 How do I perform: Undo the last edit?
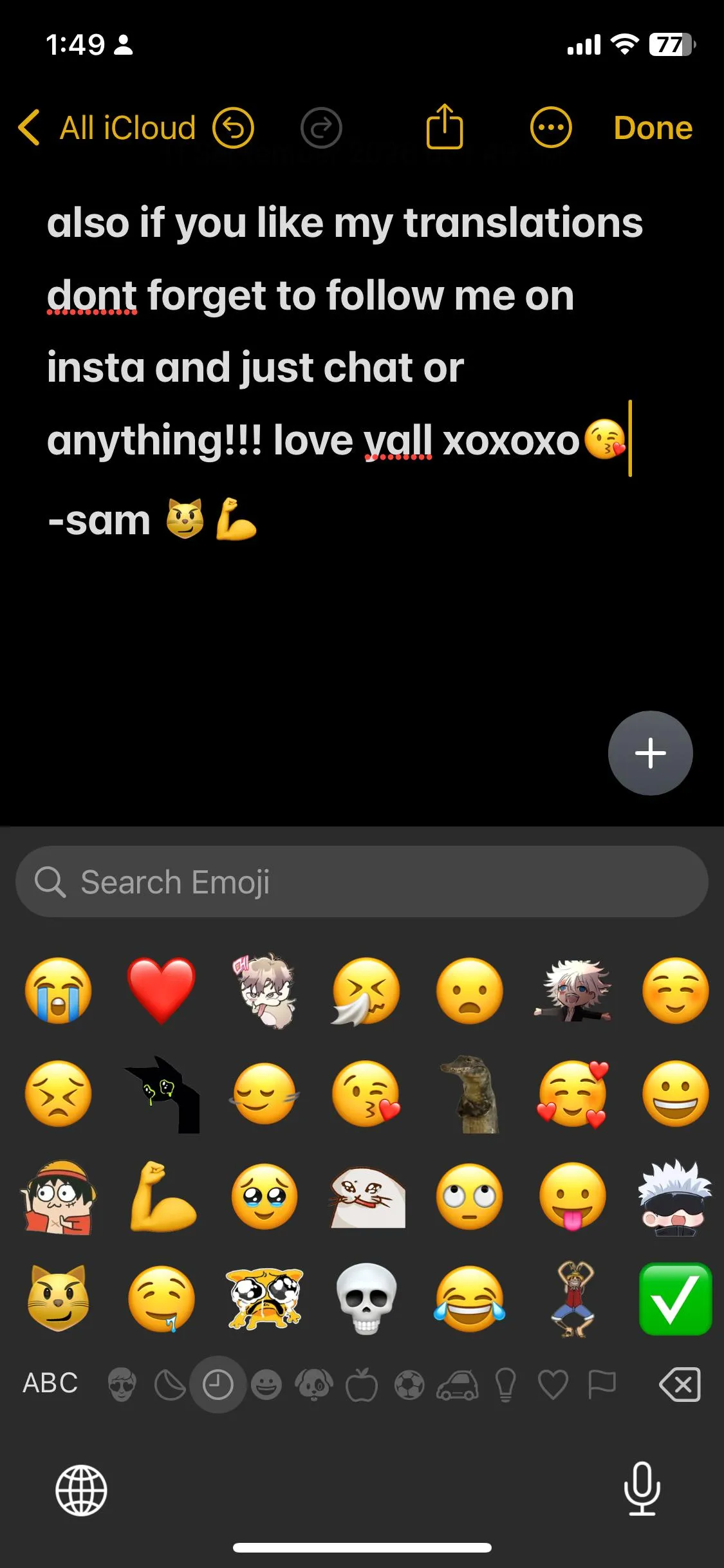tap(234, 127)
